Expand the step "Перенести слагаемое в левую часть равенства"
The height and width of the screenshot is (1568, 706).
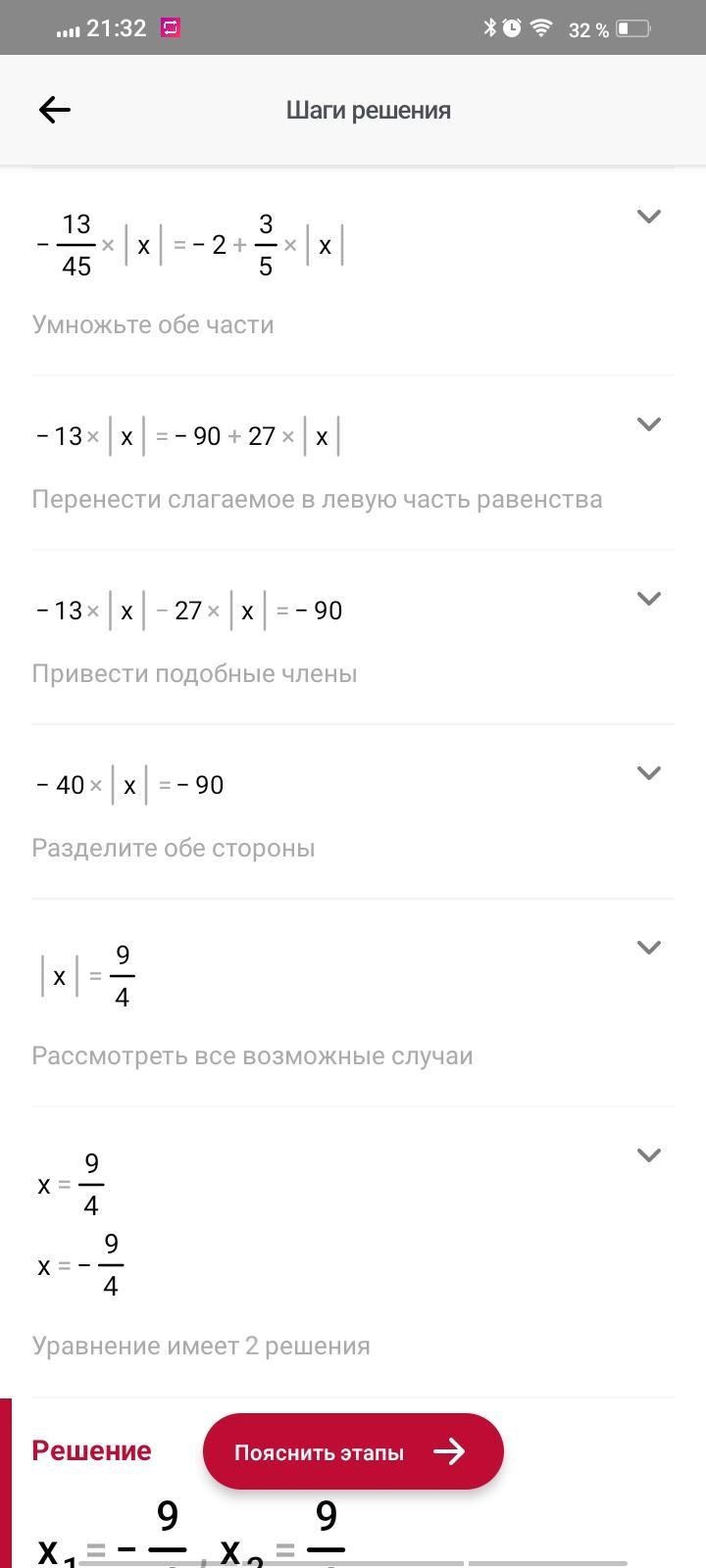click(648, 424)
